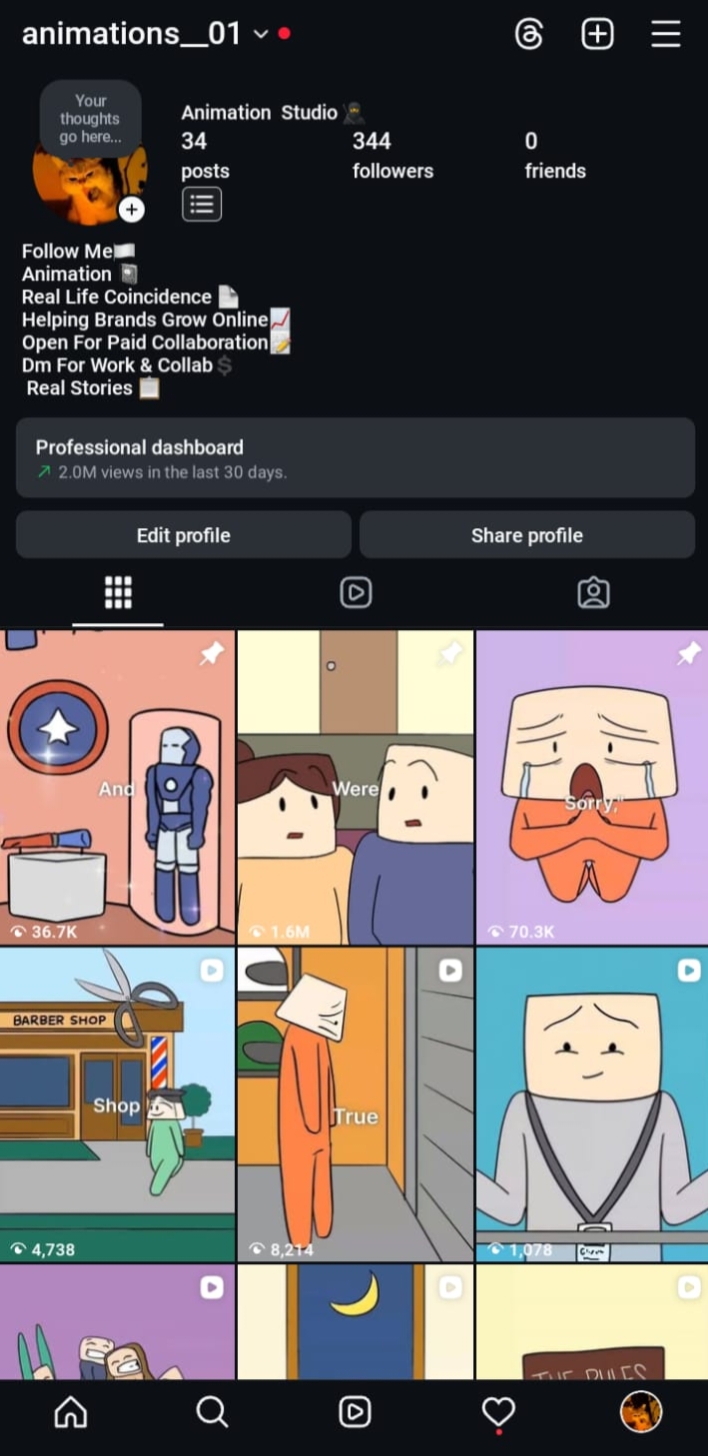Open the pinned post with 36.7K views
The width and height of the screenshot is (708, 1456).
pos(117,787)
